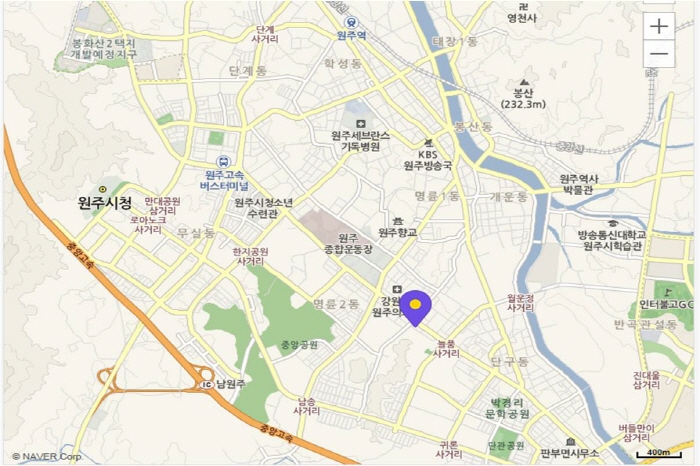Zoom out of the map
The height and width of the screenshot is (466, 700).
(x=659, y=54)
